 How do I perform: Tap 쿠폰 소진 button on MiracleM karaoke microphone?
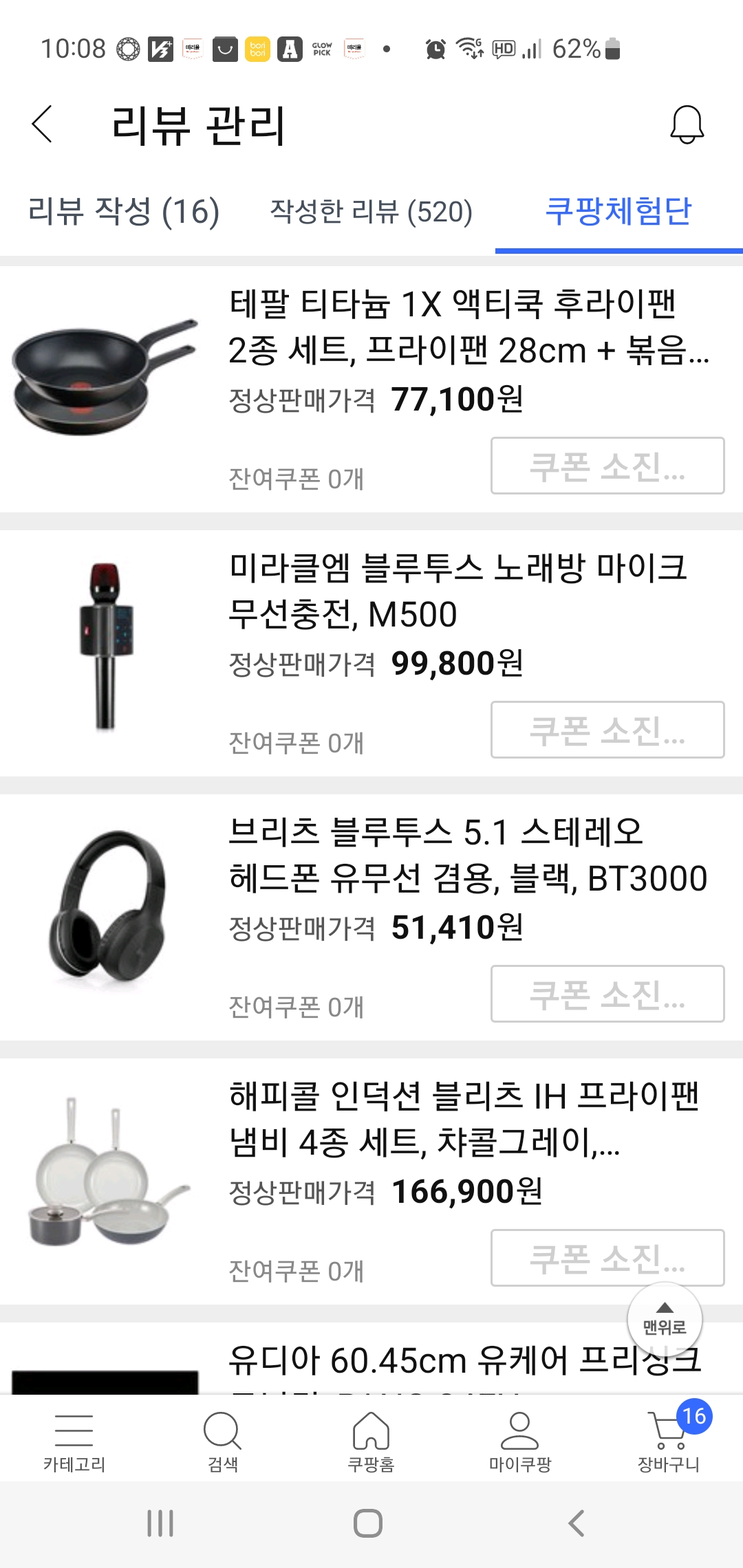[x=607, y=730]
